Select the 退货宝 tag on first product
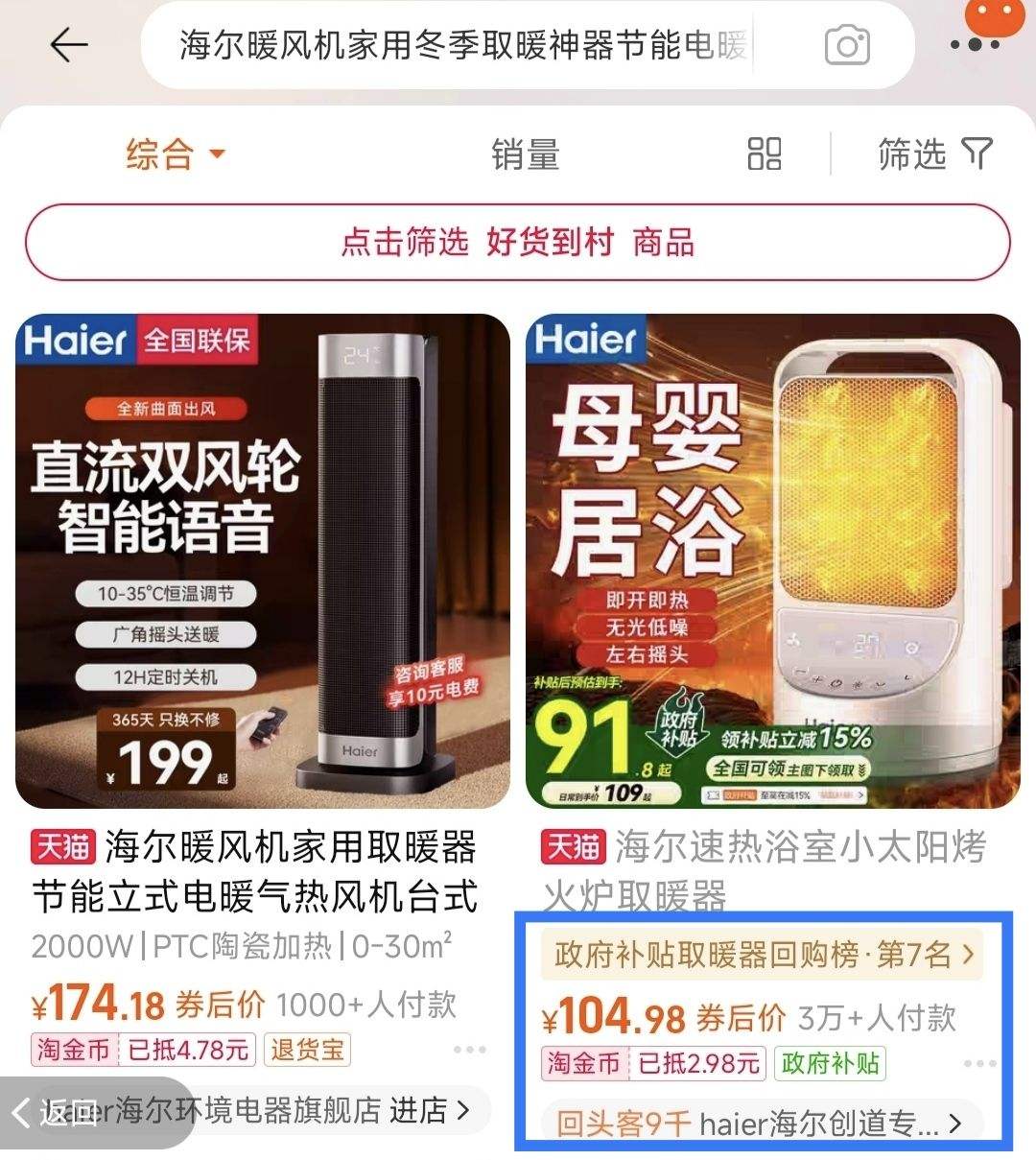1036x1160 pixels. [x=307, y=1051]
